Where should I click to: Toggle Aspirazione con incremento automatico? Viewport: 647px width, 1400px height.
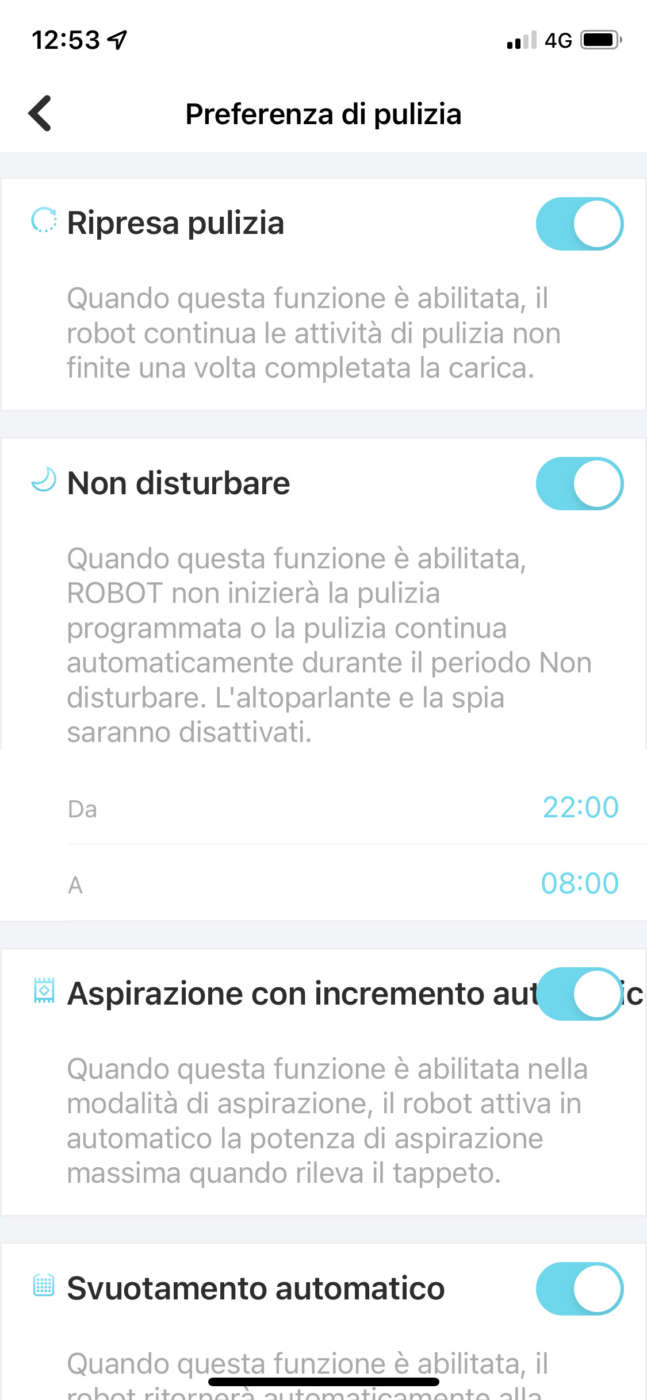pyautogui.click(x=579, y=994)
